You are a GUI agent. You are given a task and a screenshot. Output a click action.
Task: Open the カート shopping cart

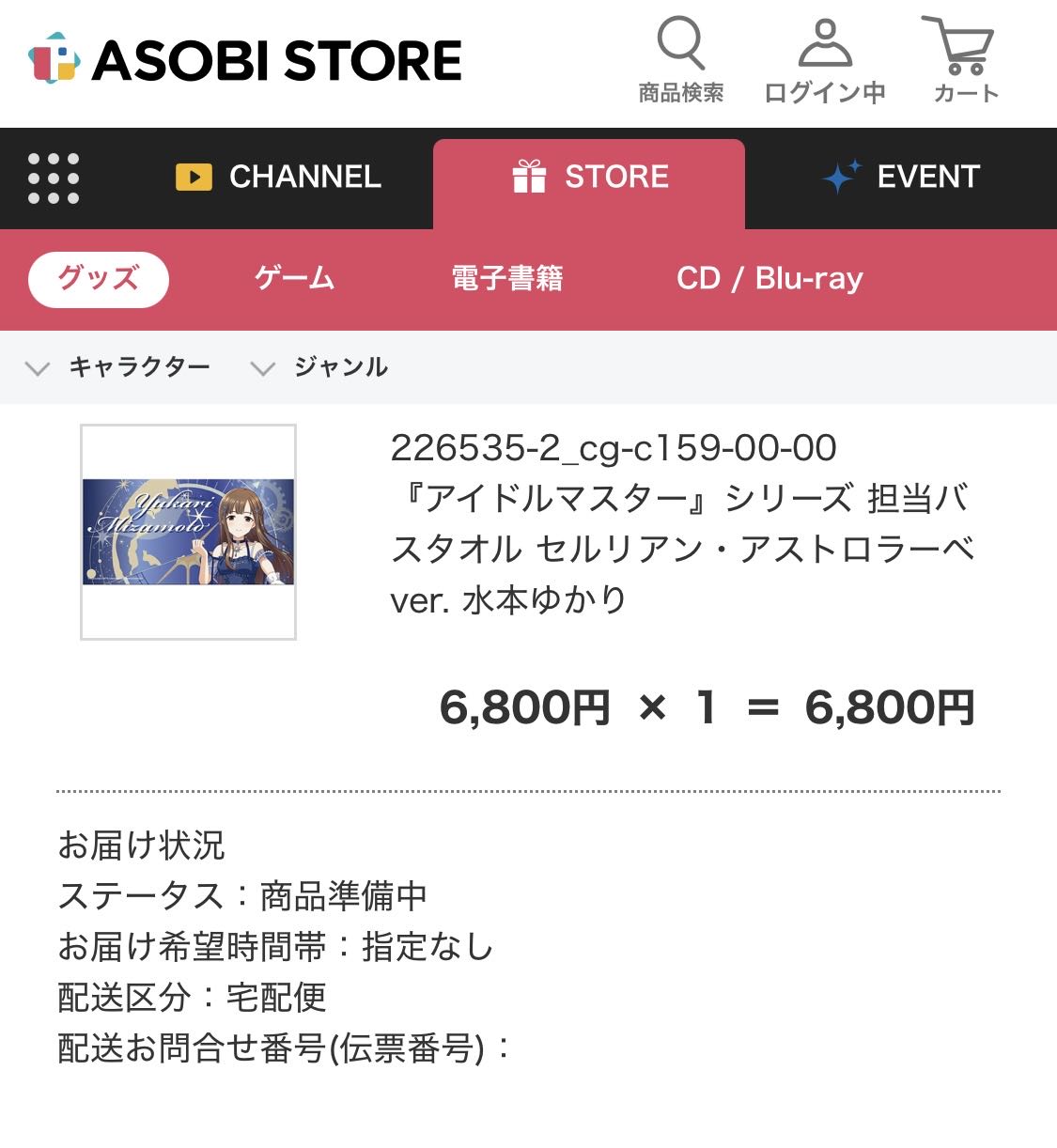point(965,60)
